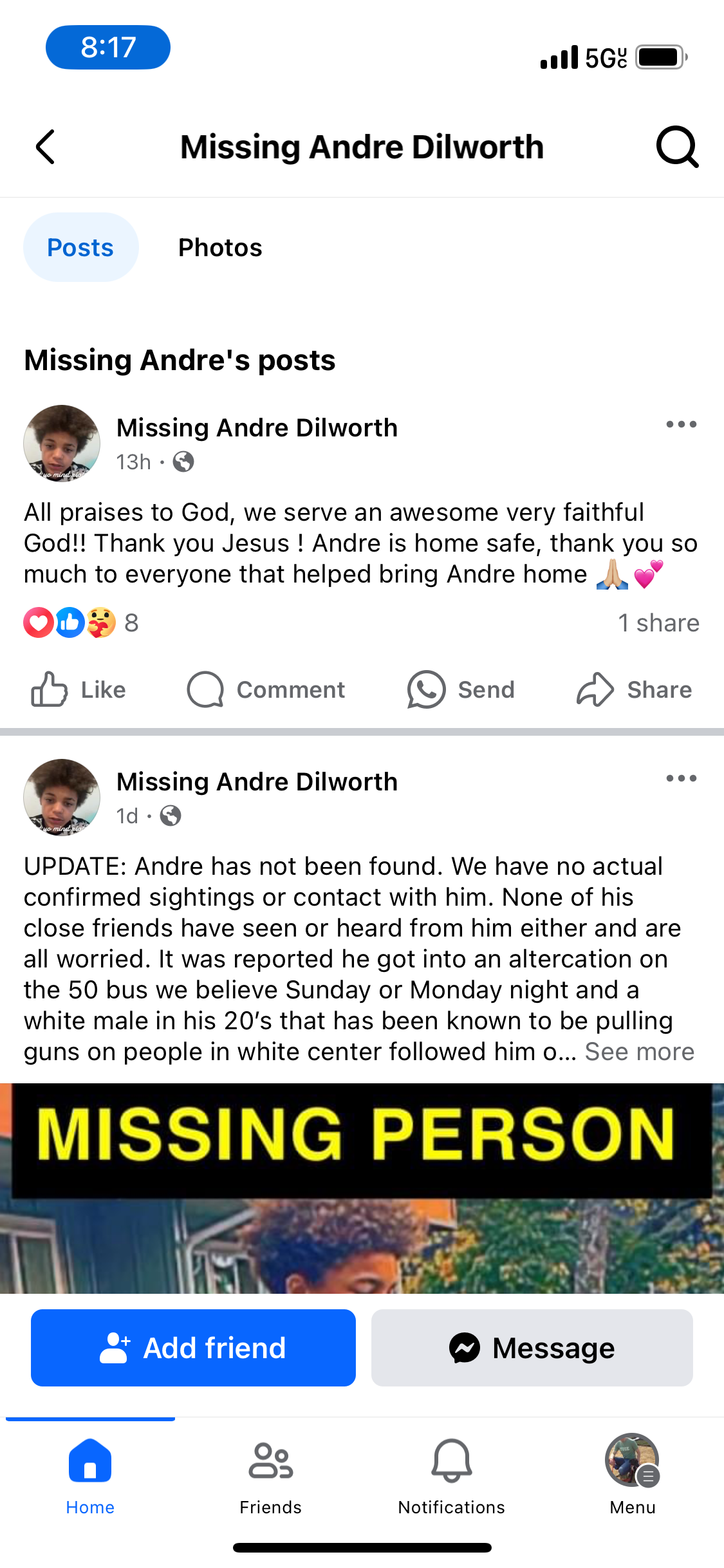Open options menu on the 1d post
Image resolution: width=724 pixels, height=1568 pixels.
point(681,779)
